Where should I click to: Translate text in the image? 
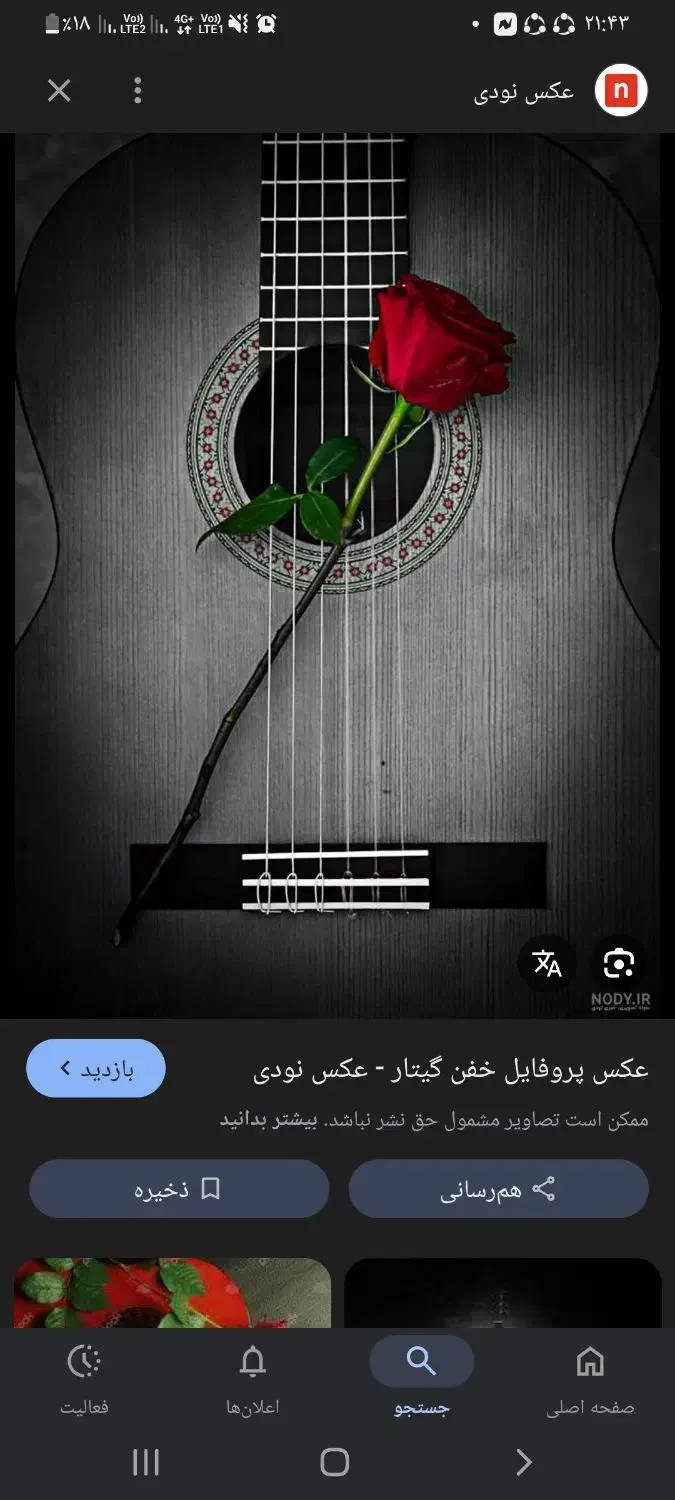tap(547, 963)
